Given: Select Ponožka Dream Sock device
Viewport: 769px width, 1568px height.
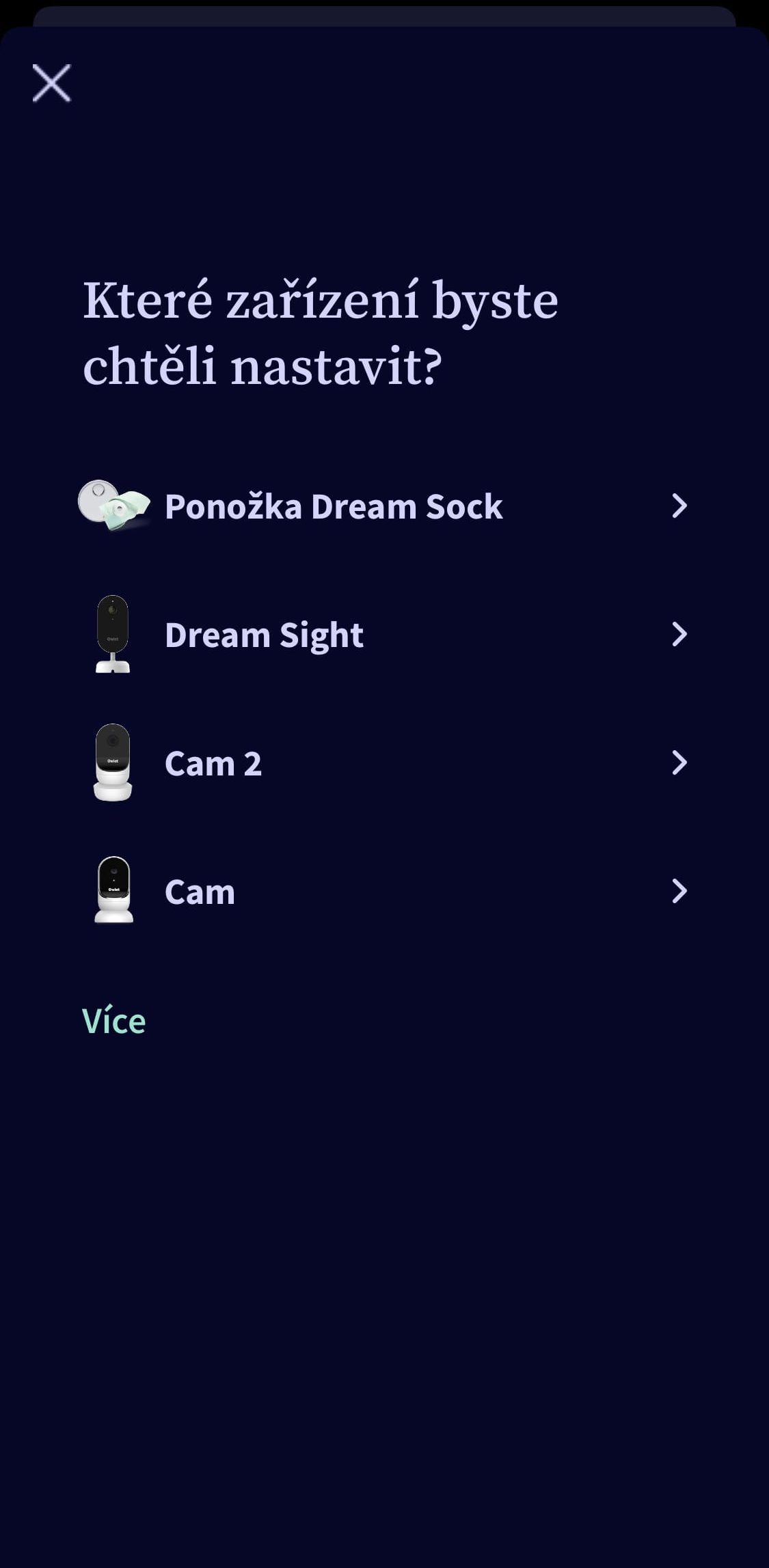Looking at the screenshot, I should point(334,506).
